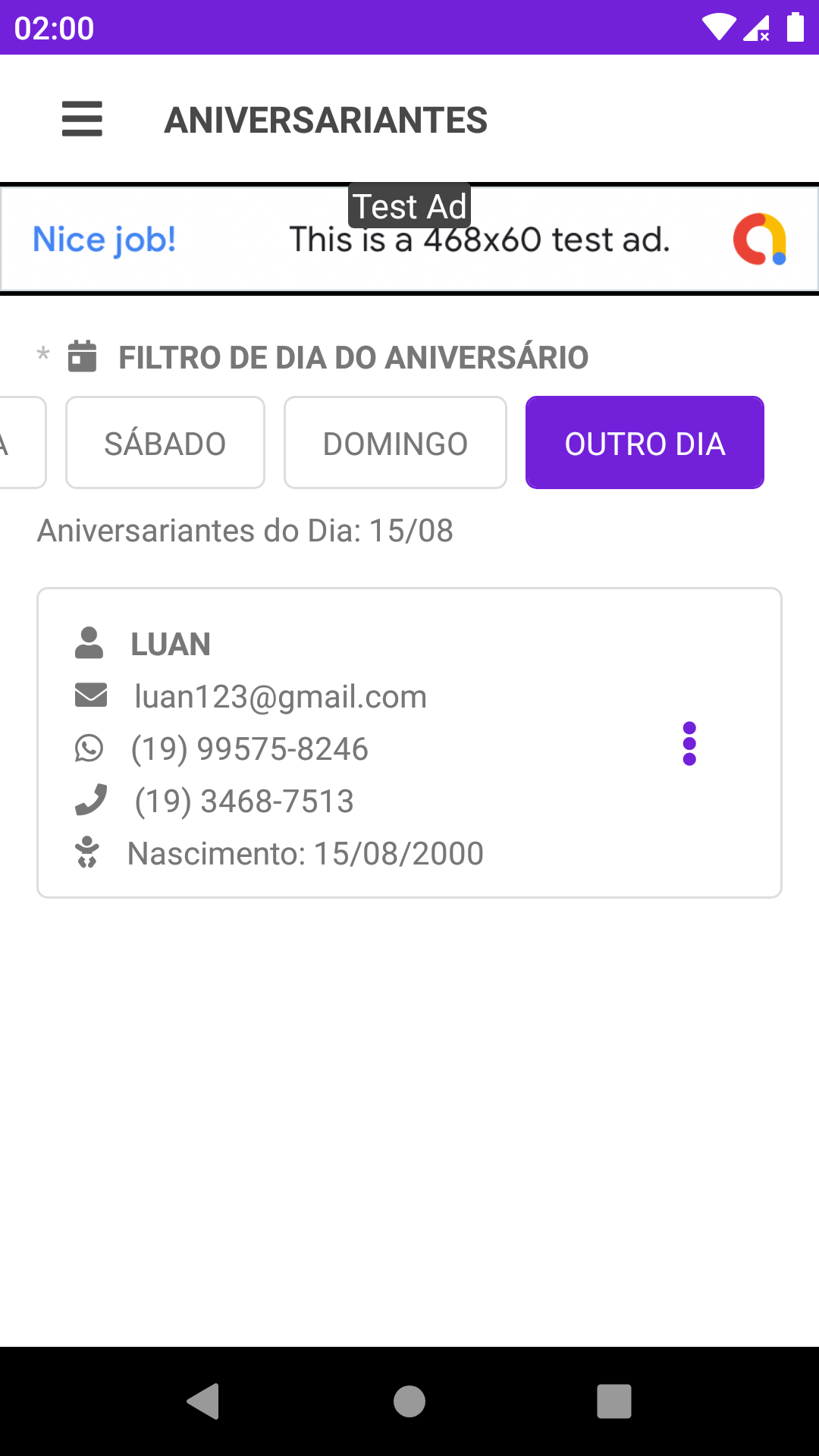The height and width of the screenshot is (1456, 819).
Task: Go back with the system back button
Action: (x=203, y=1401)
